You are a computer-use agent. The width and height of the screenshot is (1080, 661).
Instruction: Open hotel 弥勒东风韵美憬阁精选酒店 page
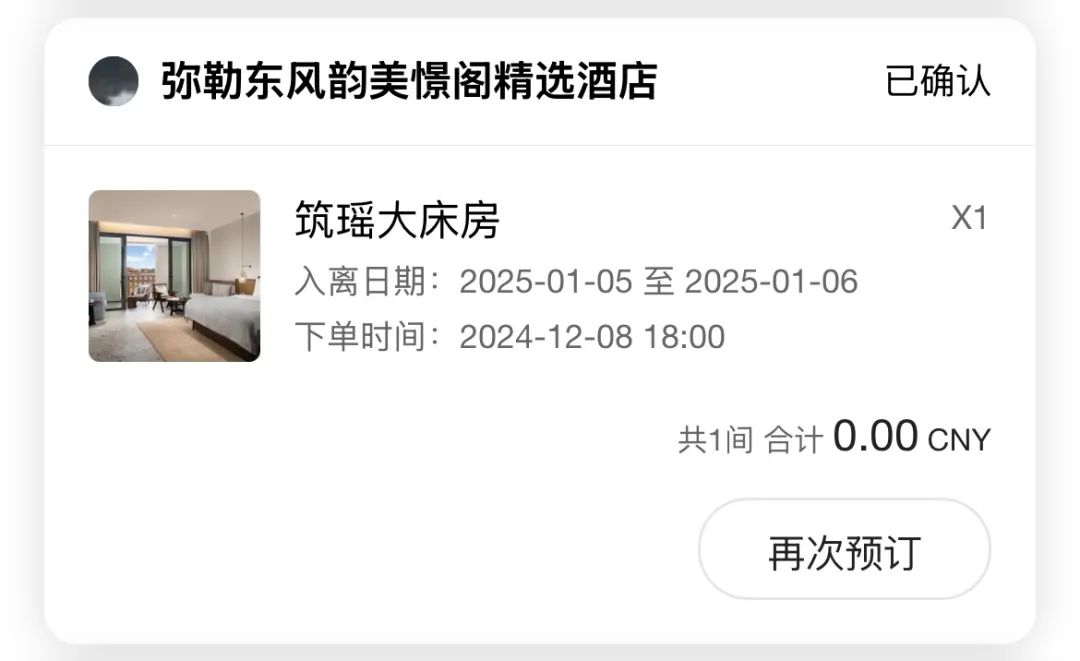coord(408,82)
